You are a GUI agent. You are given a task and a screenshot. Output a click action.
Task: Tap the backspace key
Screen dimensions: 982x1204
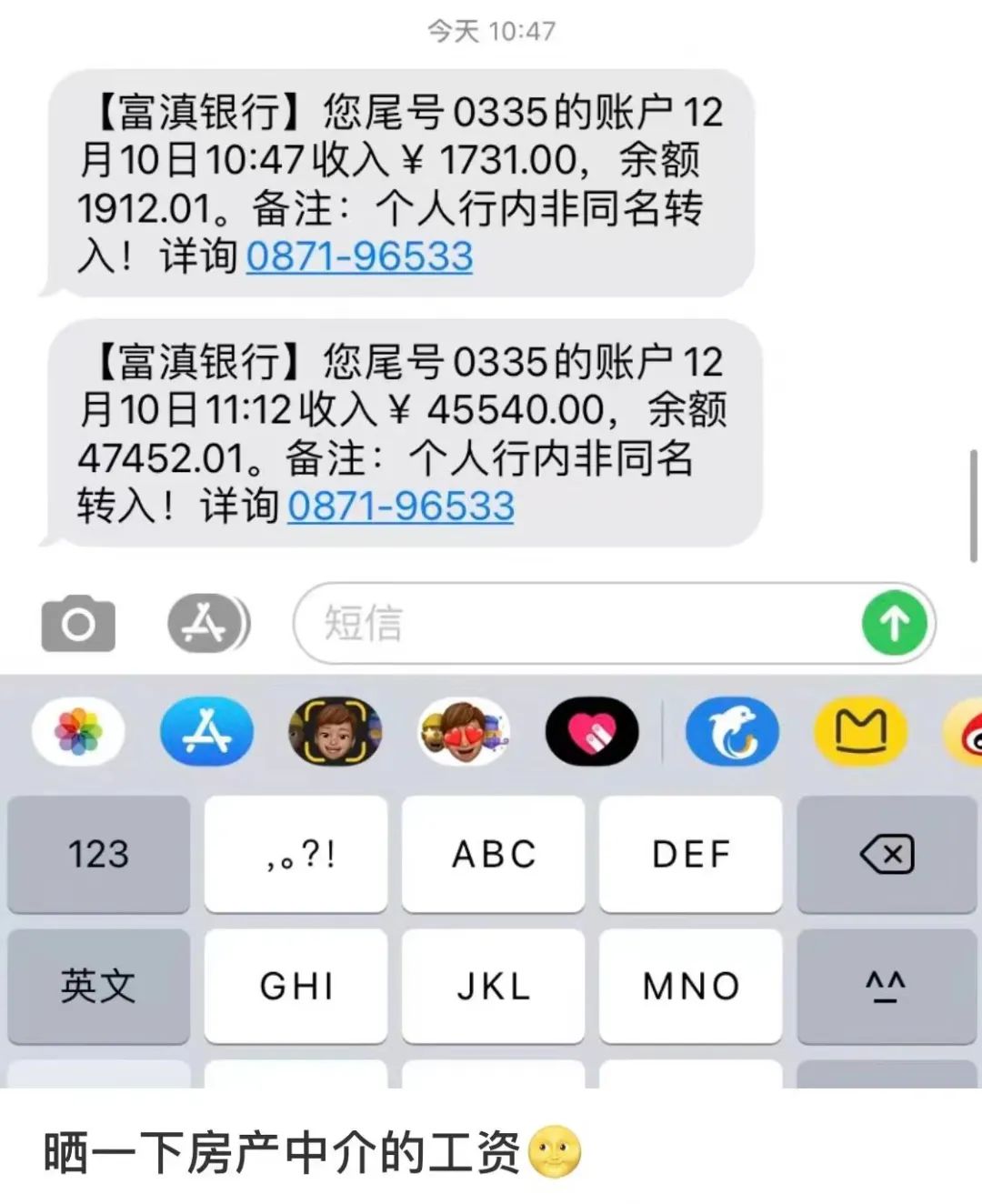pyautogui.click(x=887, y=854)
